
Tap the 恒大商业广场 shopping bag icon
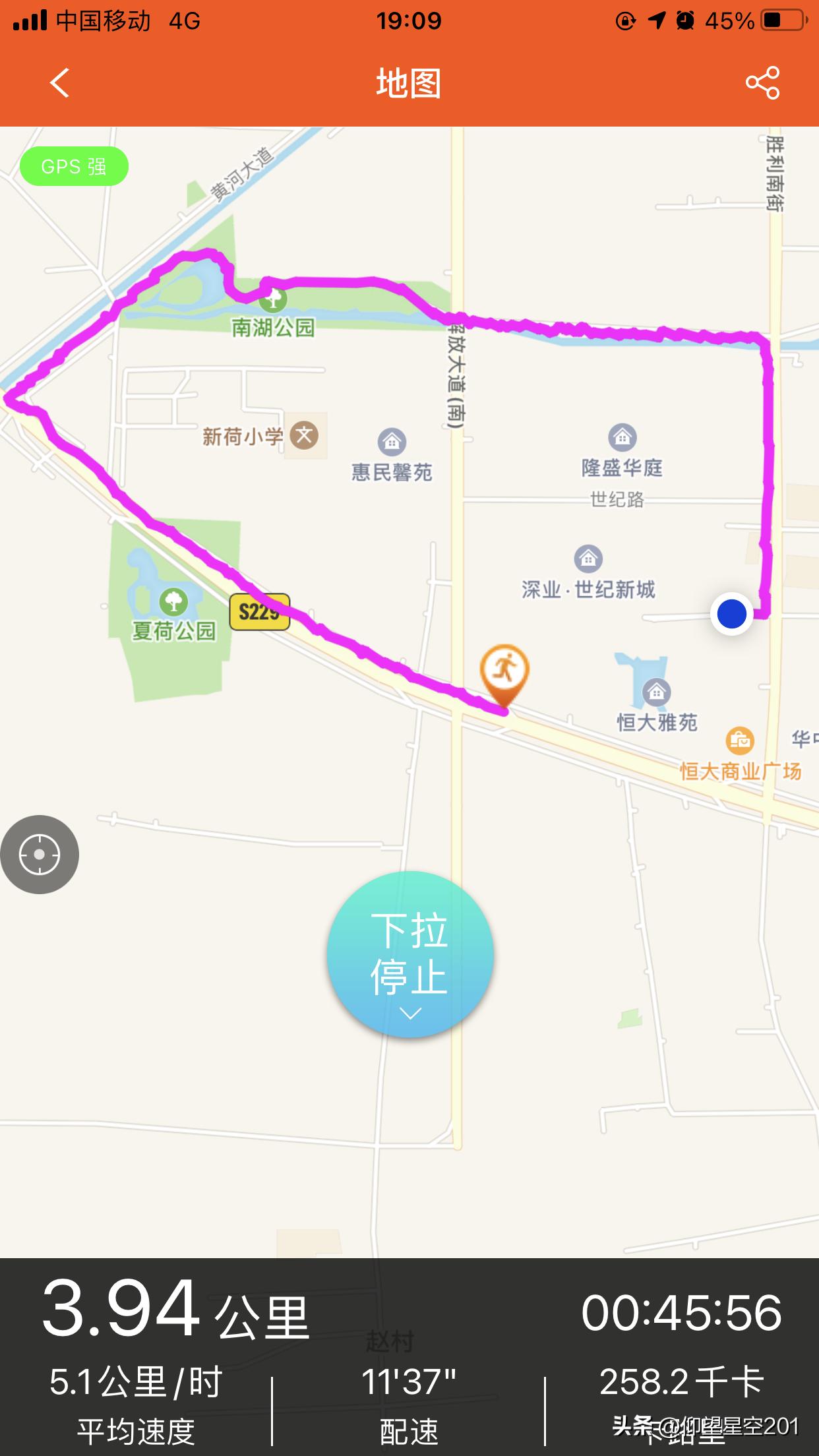pos(739,741)
